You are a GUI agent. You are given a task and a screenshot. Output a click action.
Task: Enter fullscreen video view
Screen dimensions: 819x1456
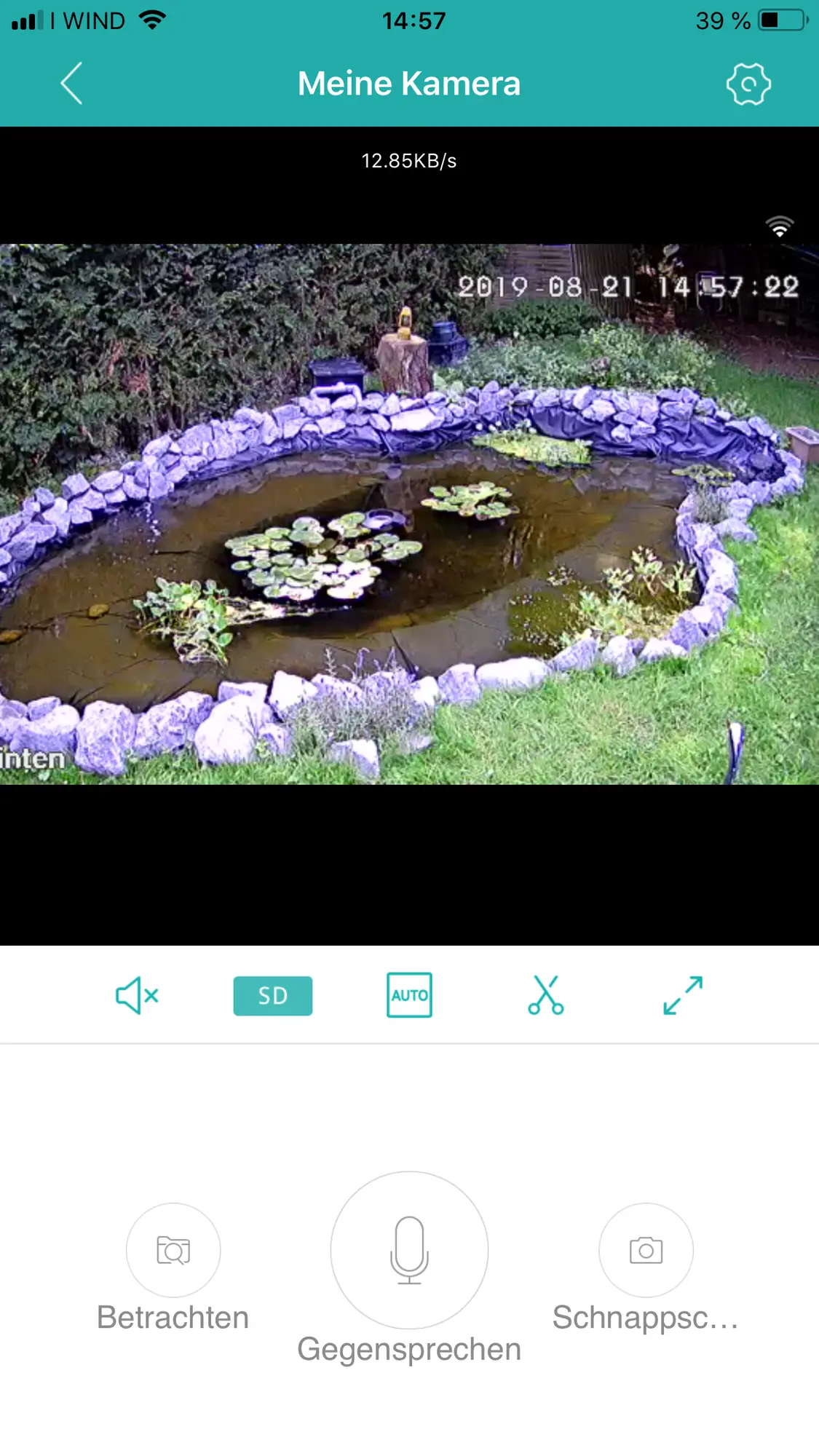click(683, 995)
